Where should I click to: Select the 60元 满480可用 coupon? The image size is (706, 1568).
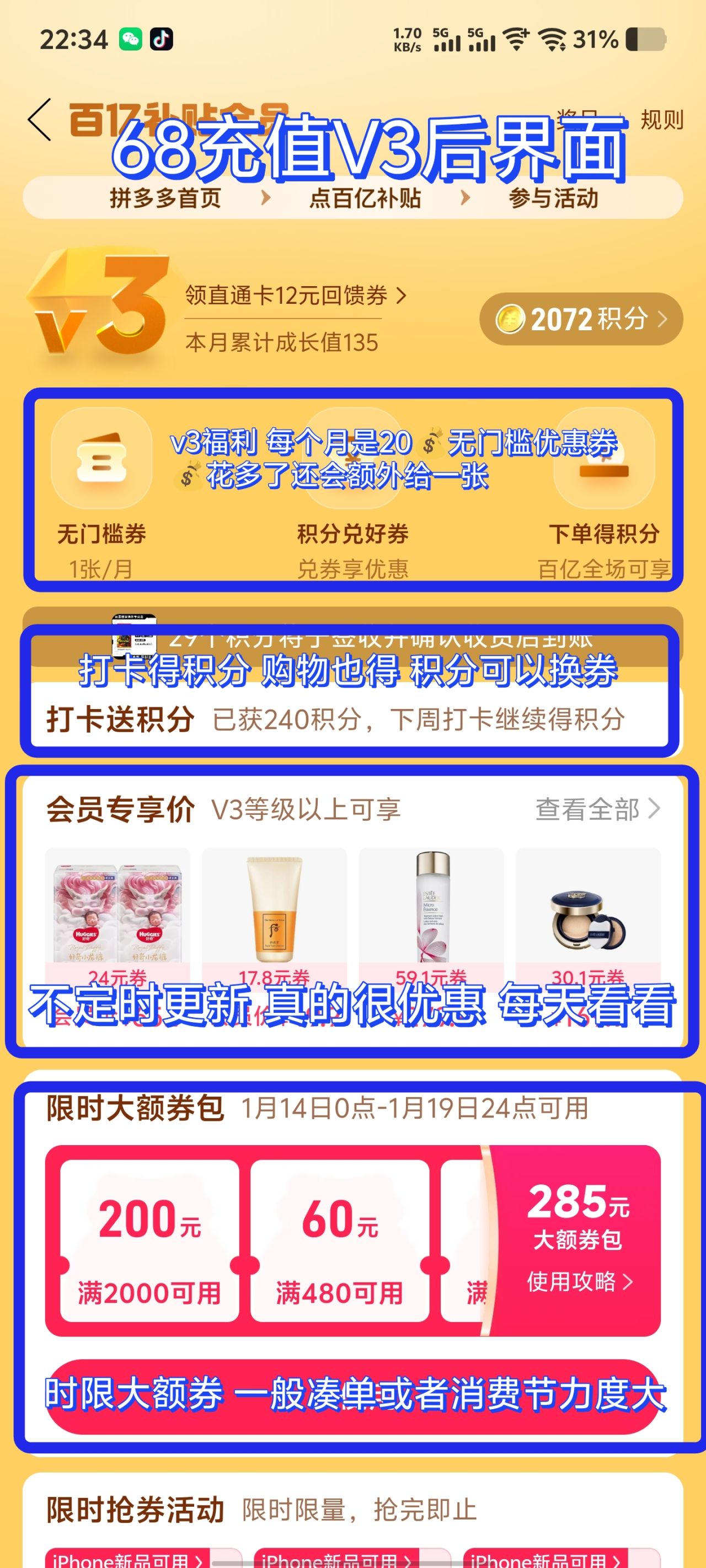pyautogui.click(x=340, y=1241)
